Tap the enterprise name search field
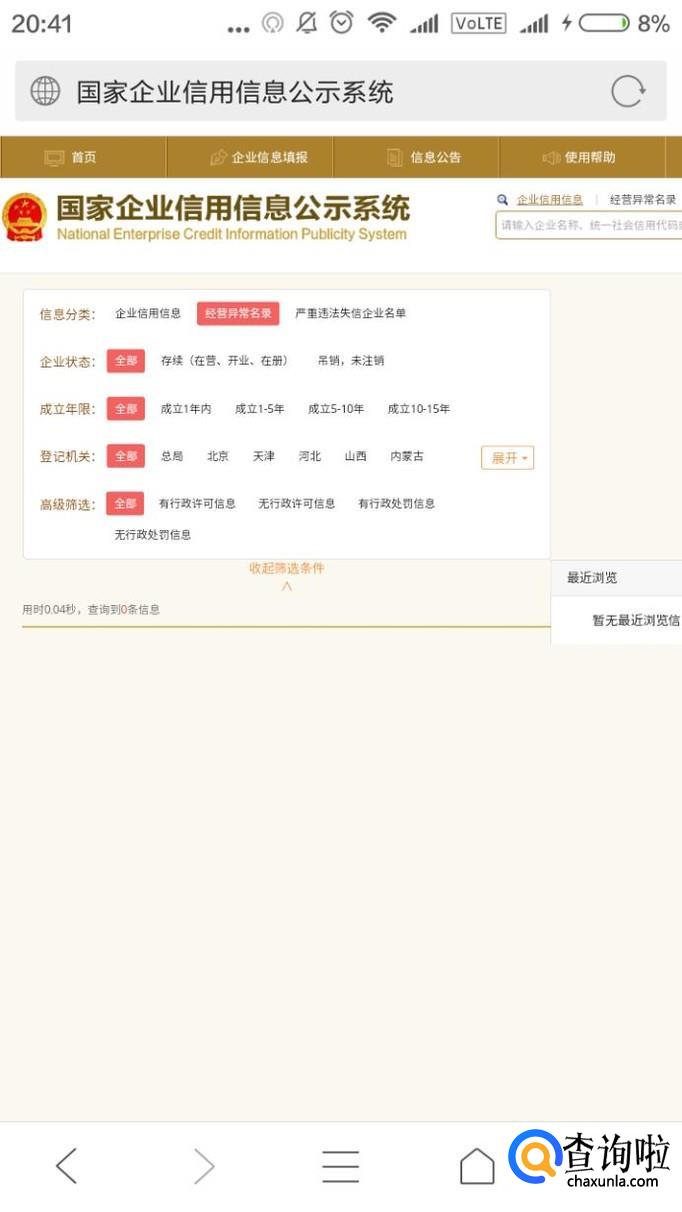 589,225
